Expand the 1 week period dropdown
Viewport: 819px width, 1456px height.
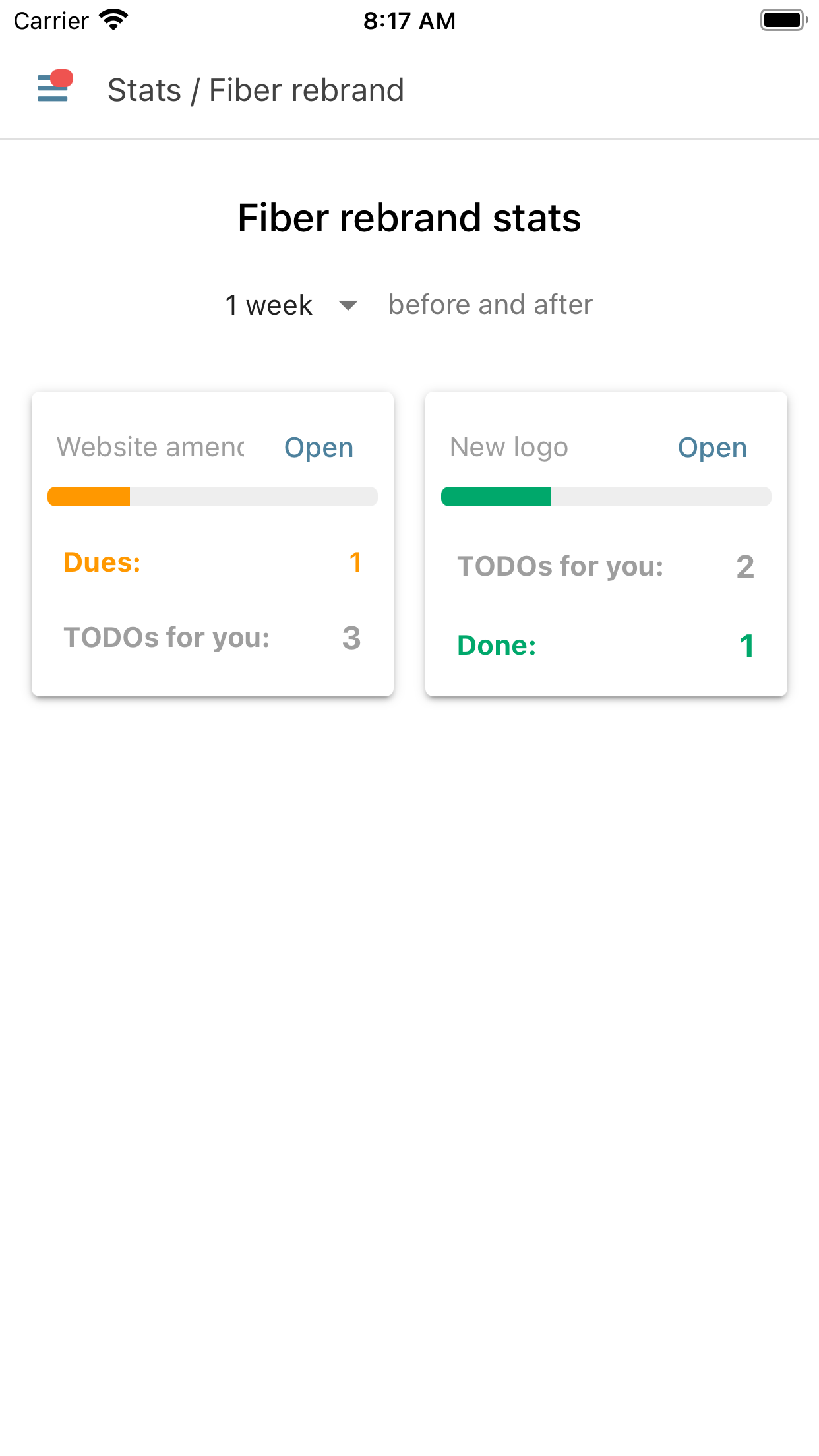tap(291, 305)
